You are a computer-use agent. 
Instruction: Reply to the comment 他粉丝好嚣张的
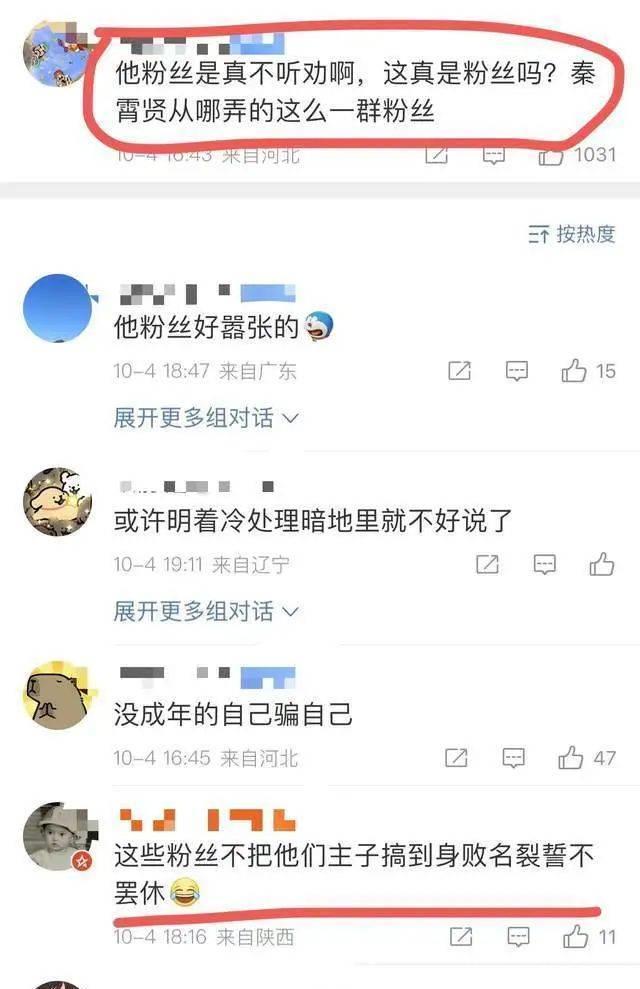pos(516,371)
